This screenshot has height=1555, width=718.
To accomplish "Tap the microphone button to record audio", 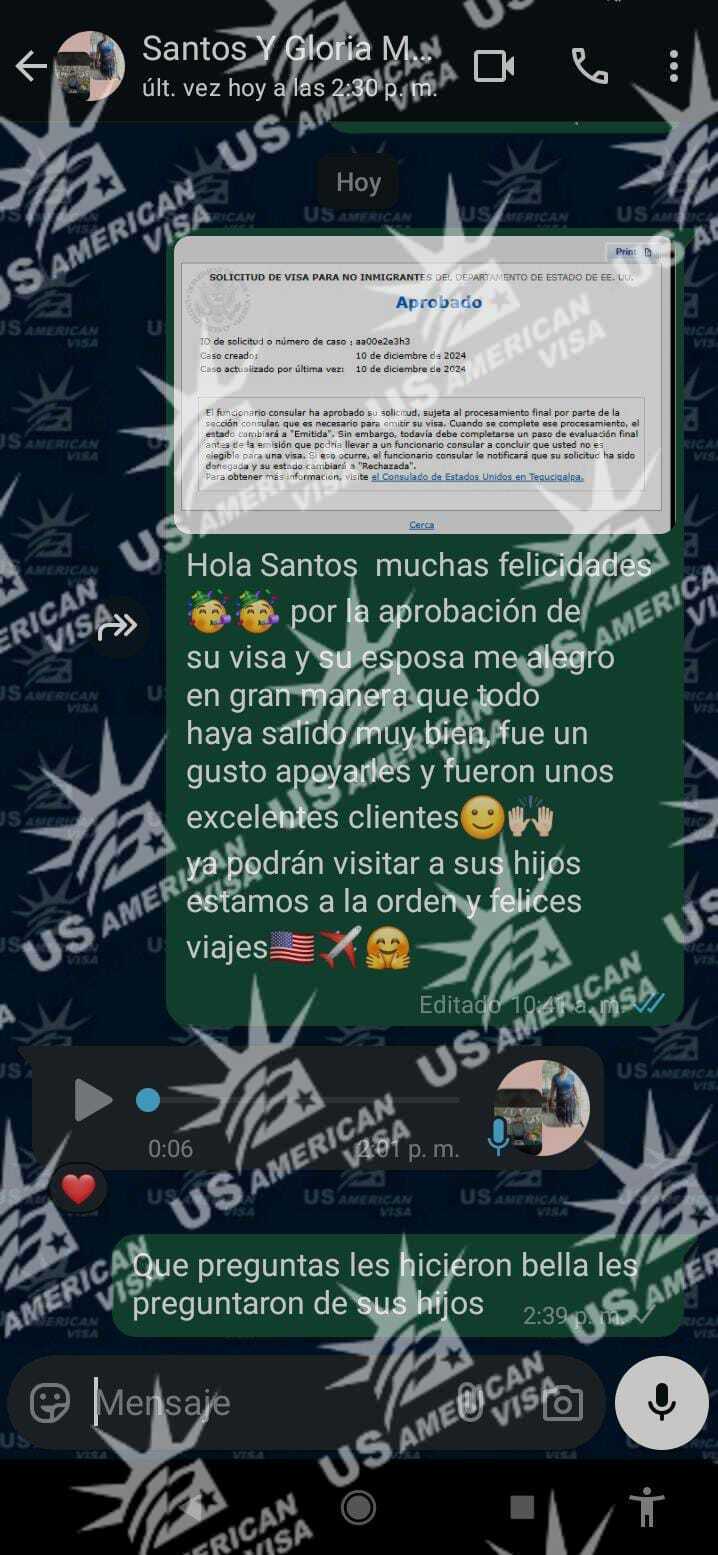I will tap(661, 1402).
